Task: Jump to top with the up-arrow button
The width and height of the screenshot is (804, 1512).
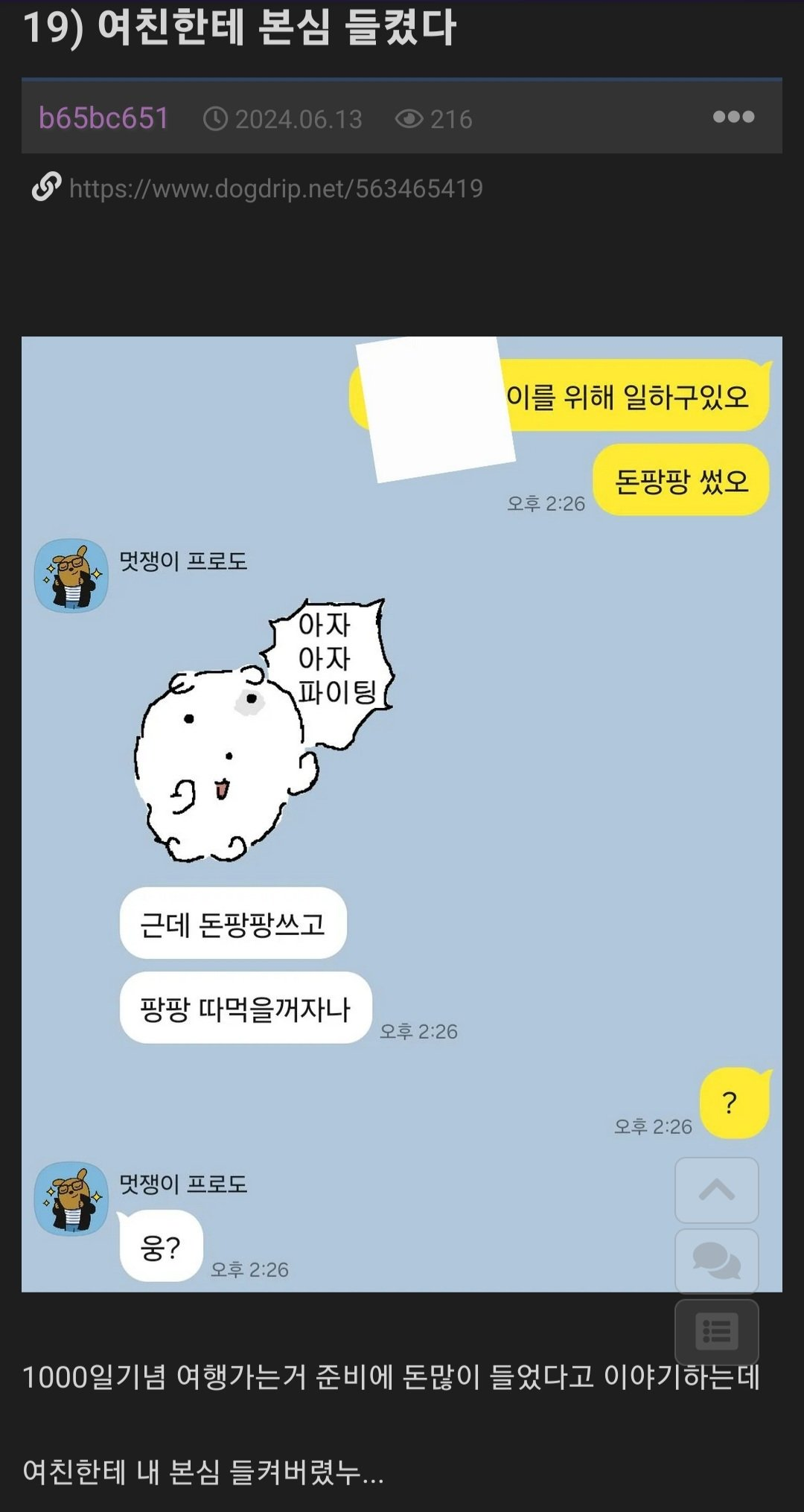Action: tap(716, 1190)
